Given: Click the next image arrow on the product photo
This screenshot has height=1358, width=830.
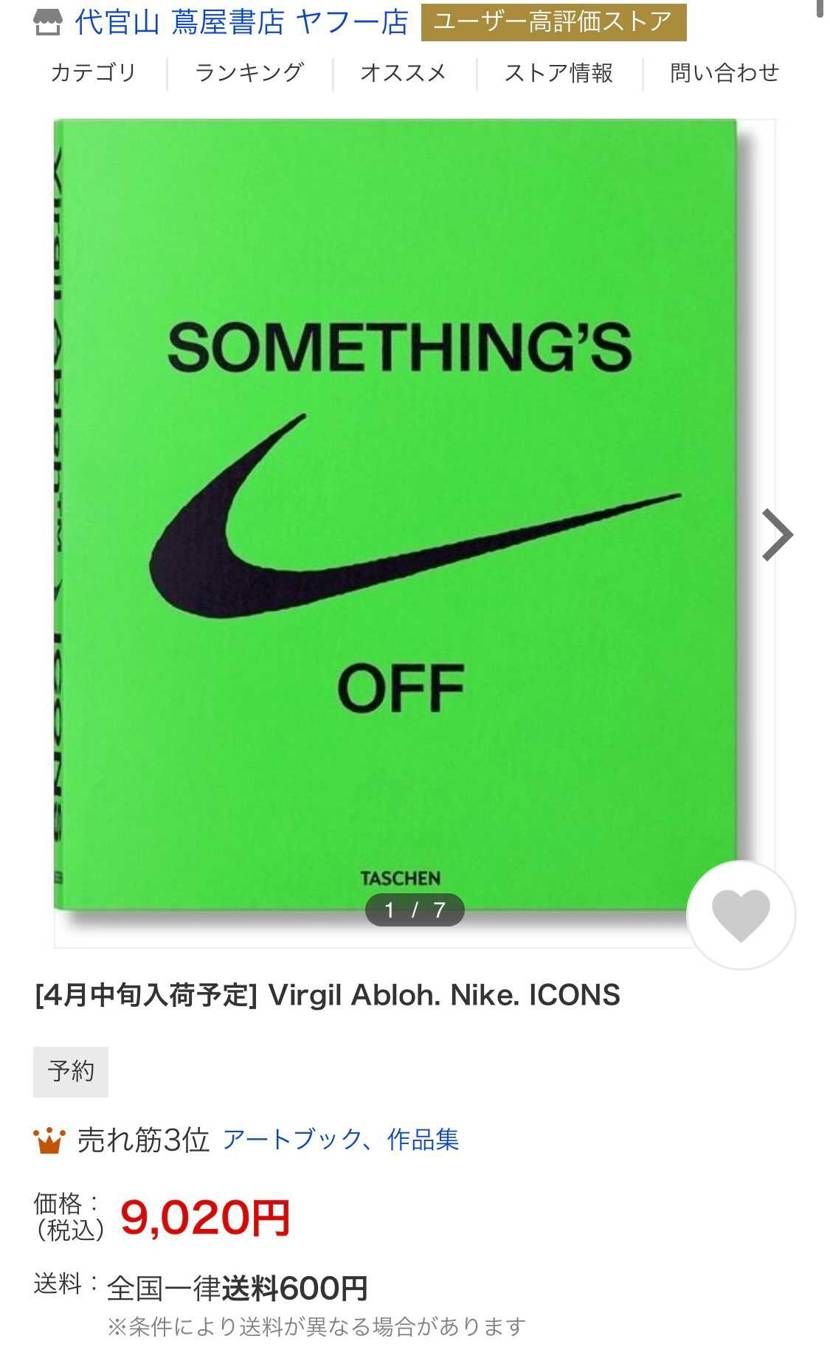Looking at the screenshot, I should pos(776,535).
